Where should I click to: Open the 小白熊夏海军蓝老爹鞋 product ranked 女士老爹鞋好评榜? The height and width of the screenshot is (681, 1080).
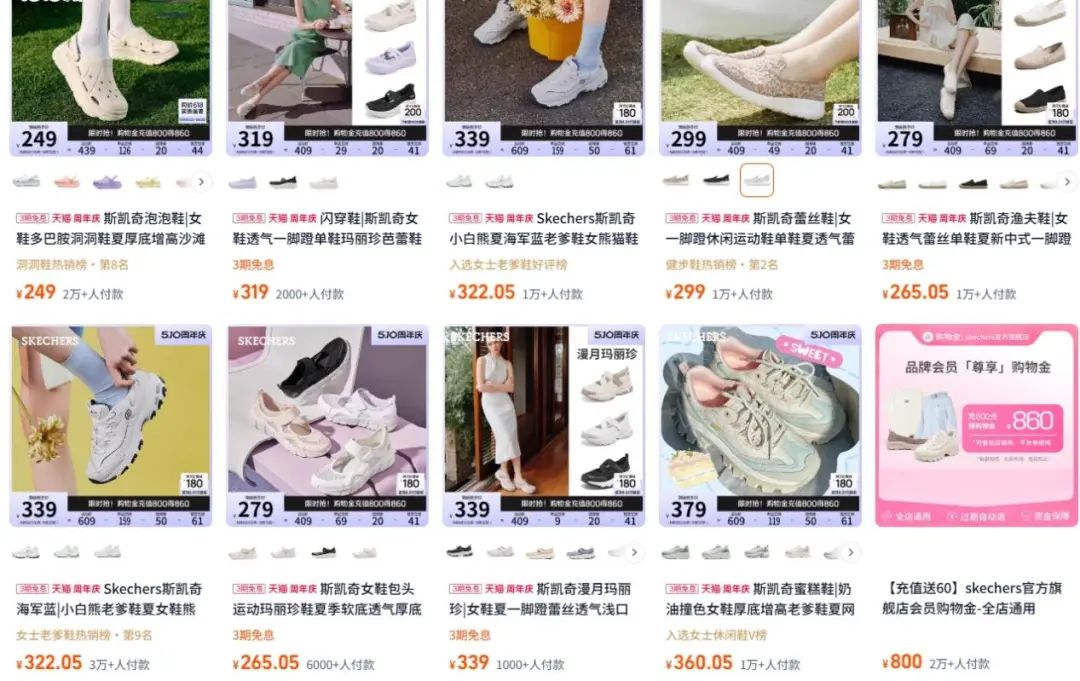tap(544, 70)
